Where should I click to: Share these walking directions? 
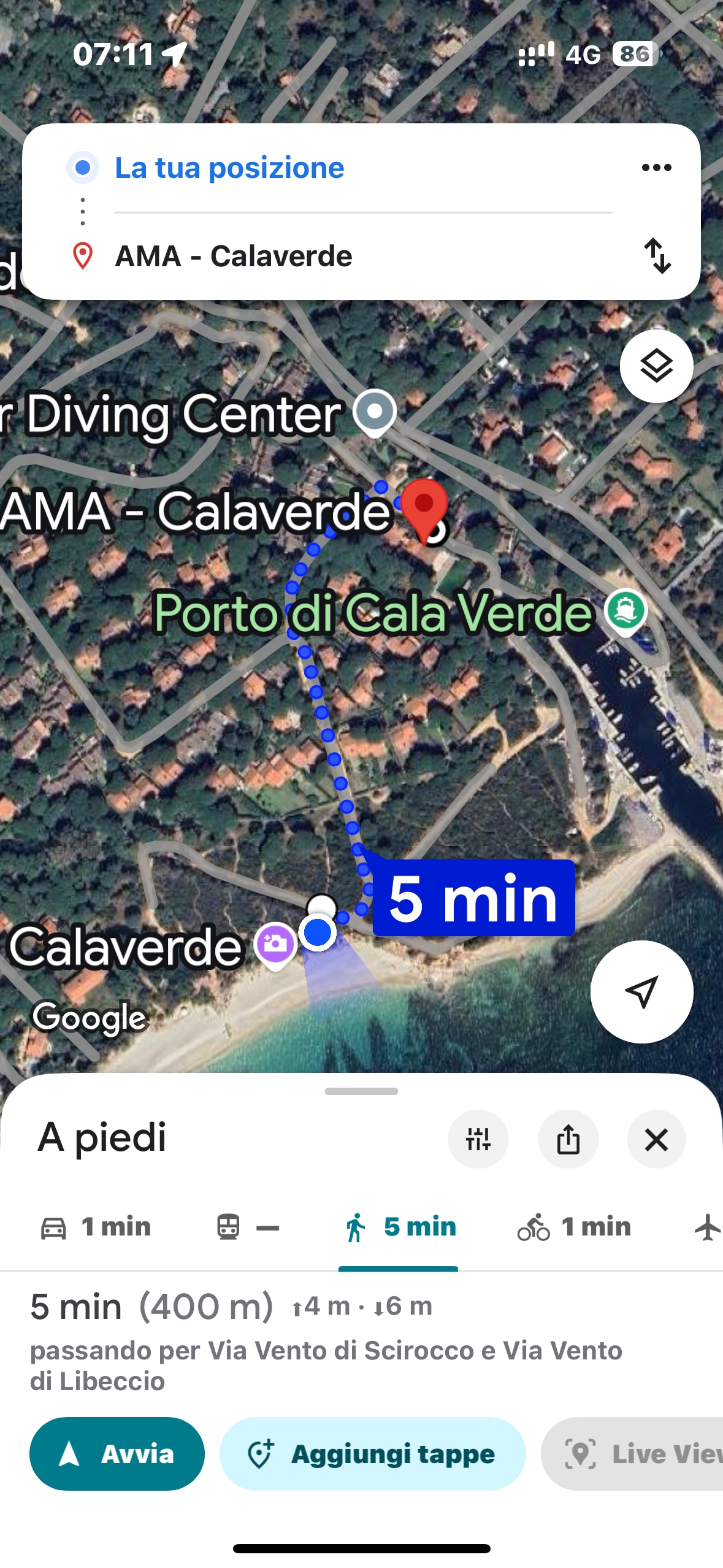568,1139
